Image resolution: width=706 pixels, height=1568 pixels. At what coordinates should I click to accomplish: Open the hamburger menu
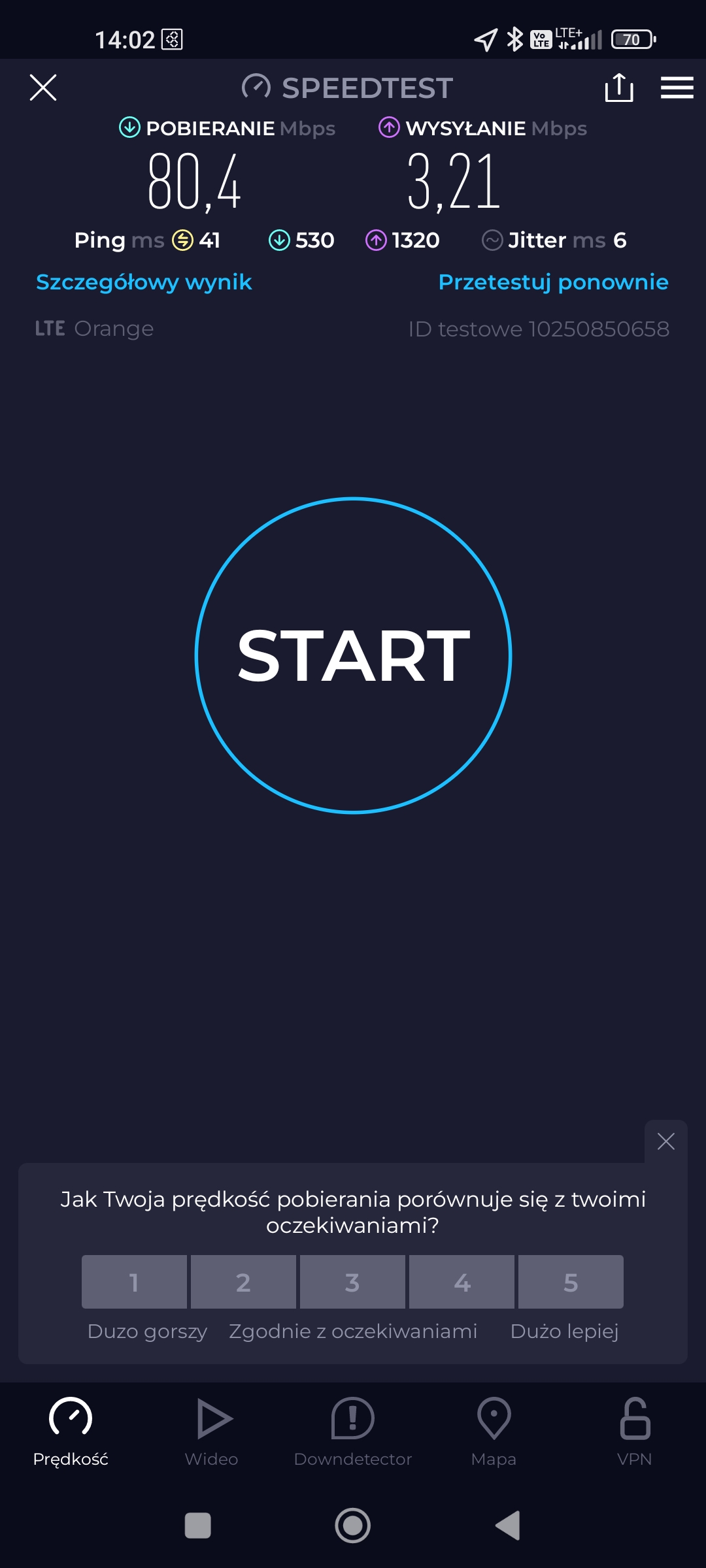pyautogui.click(x=677, y=88)
